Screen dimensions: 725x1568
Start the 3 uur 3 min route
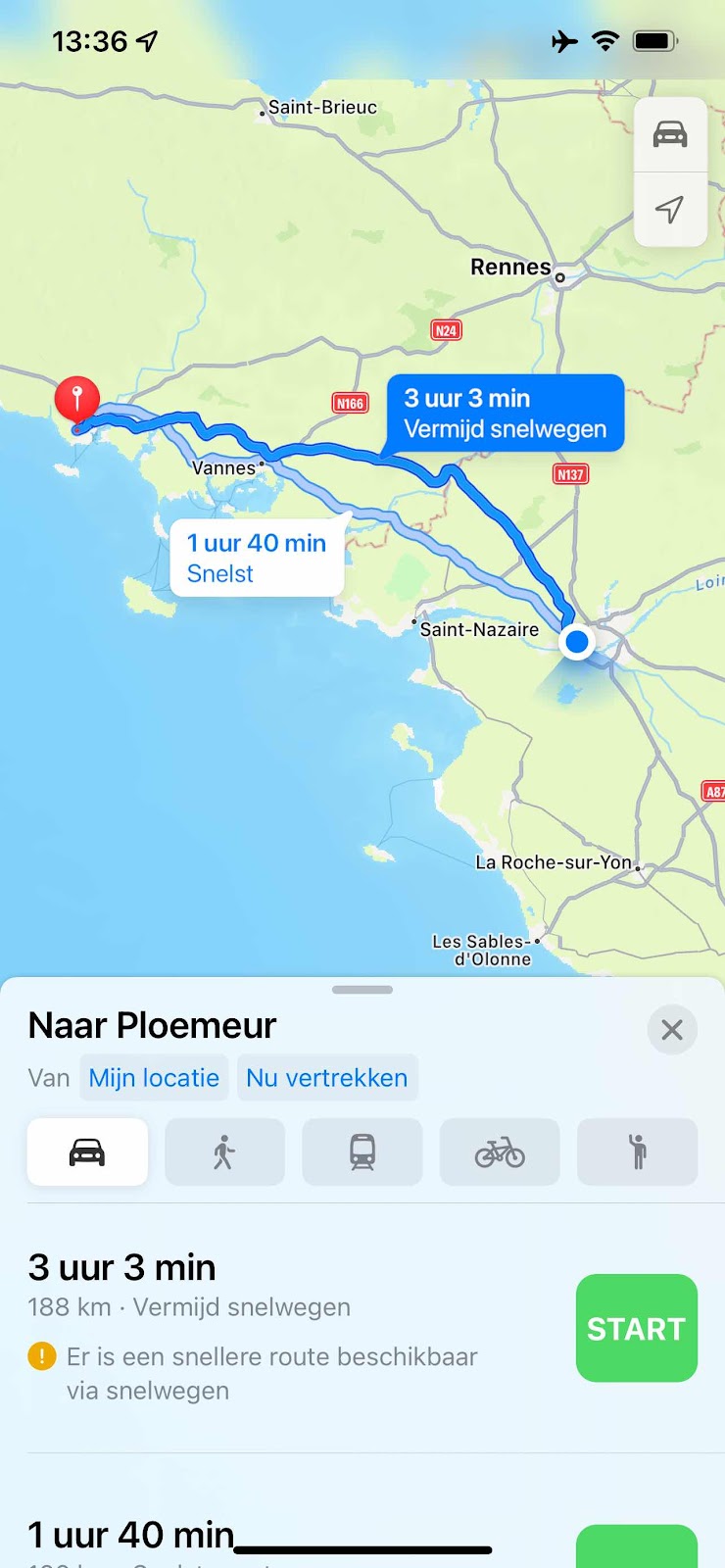pyautogui.click(x=636, y=1328)
